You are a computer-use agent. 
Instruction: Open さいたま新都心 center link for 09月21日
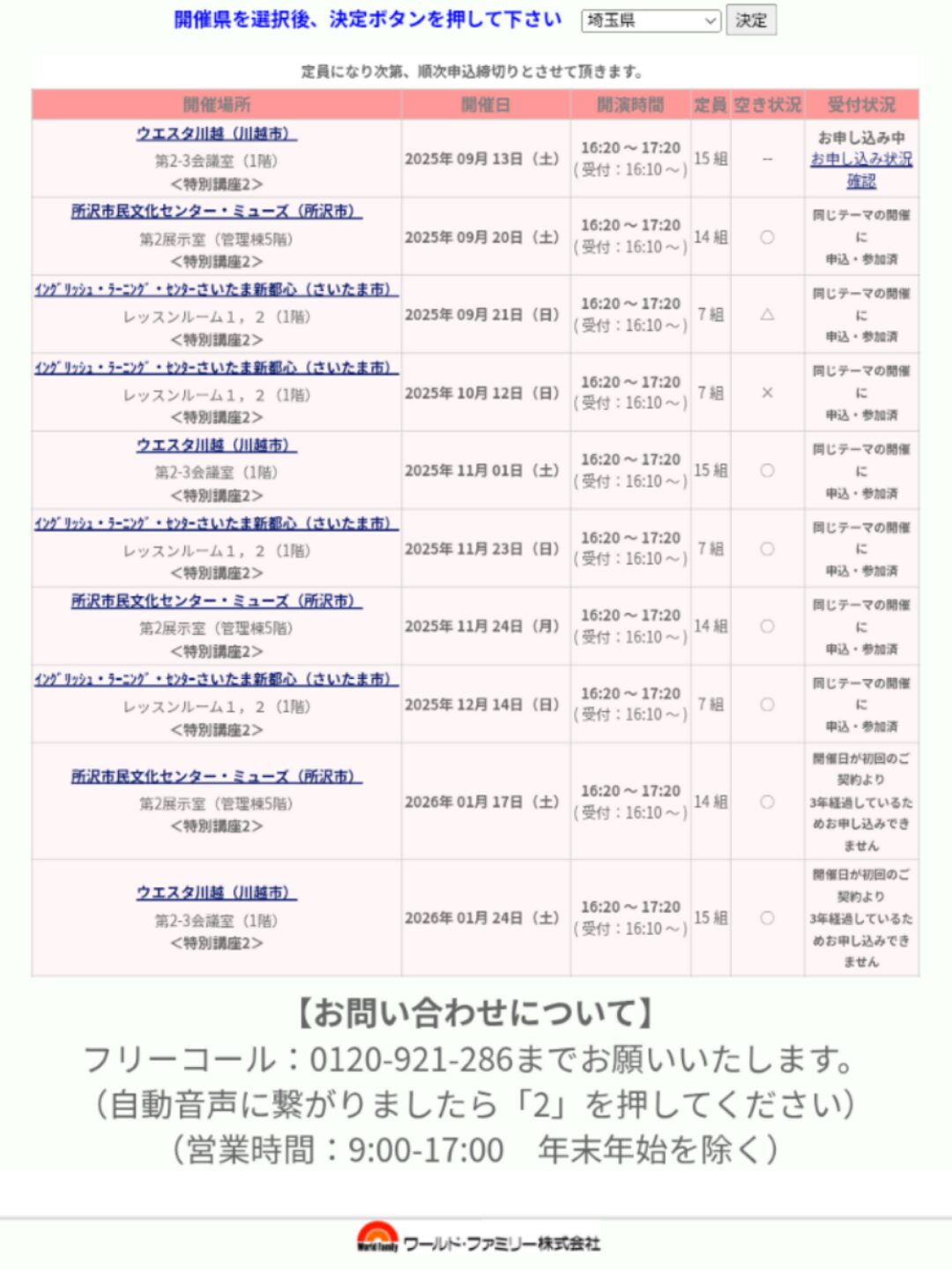(x=216, y=289)
